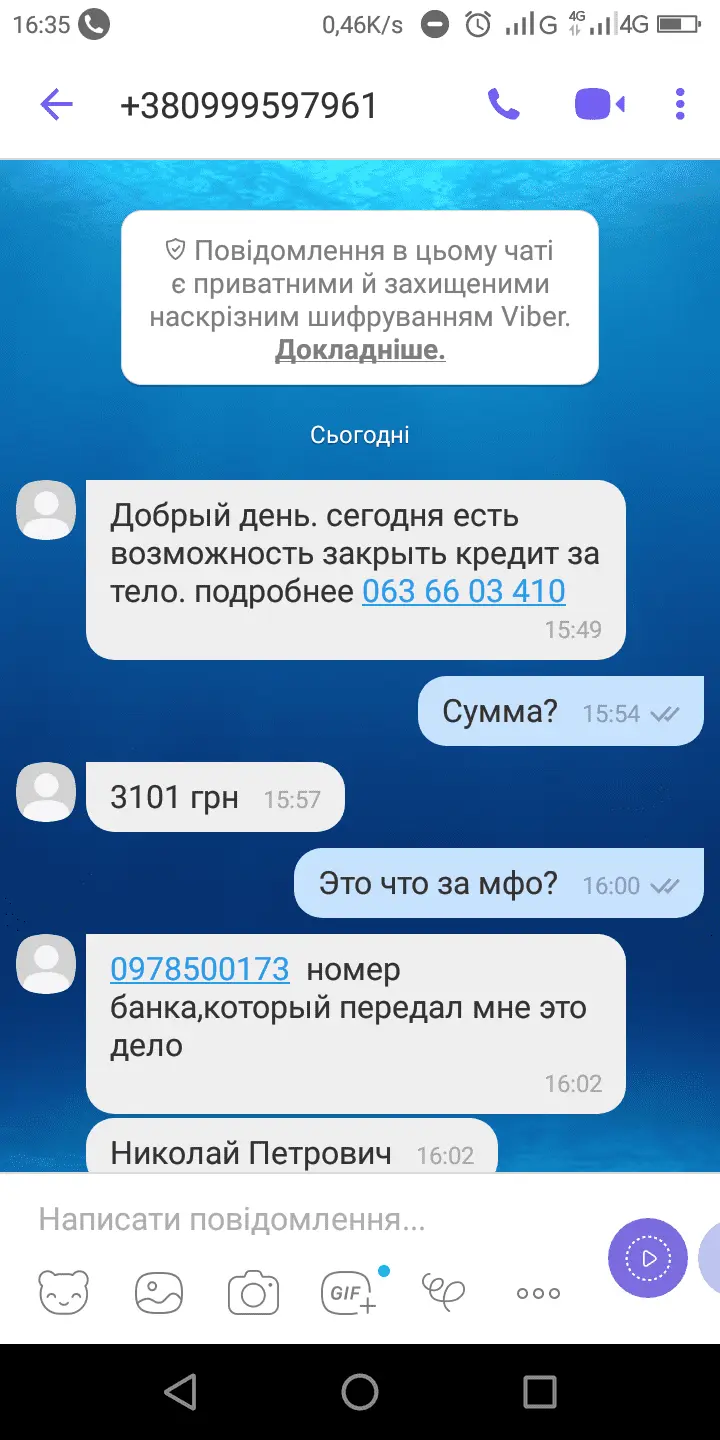Image resolution: width=720 pixels, height=1440 pixels.
Task: Tap the phone number 0978500173
Action: point(200,969)
